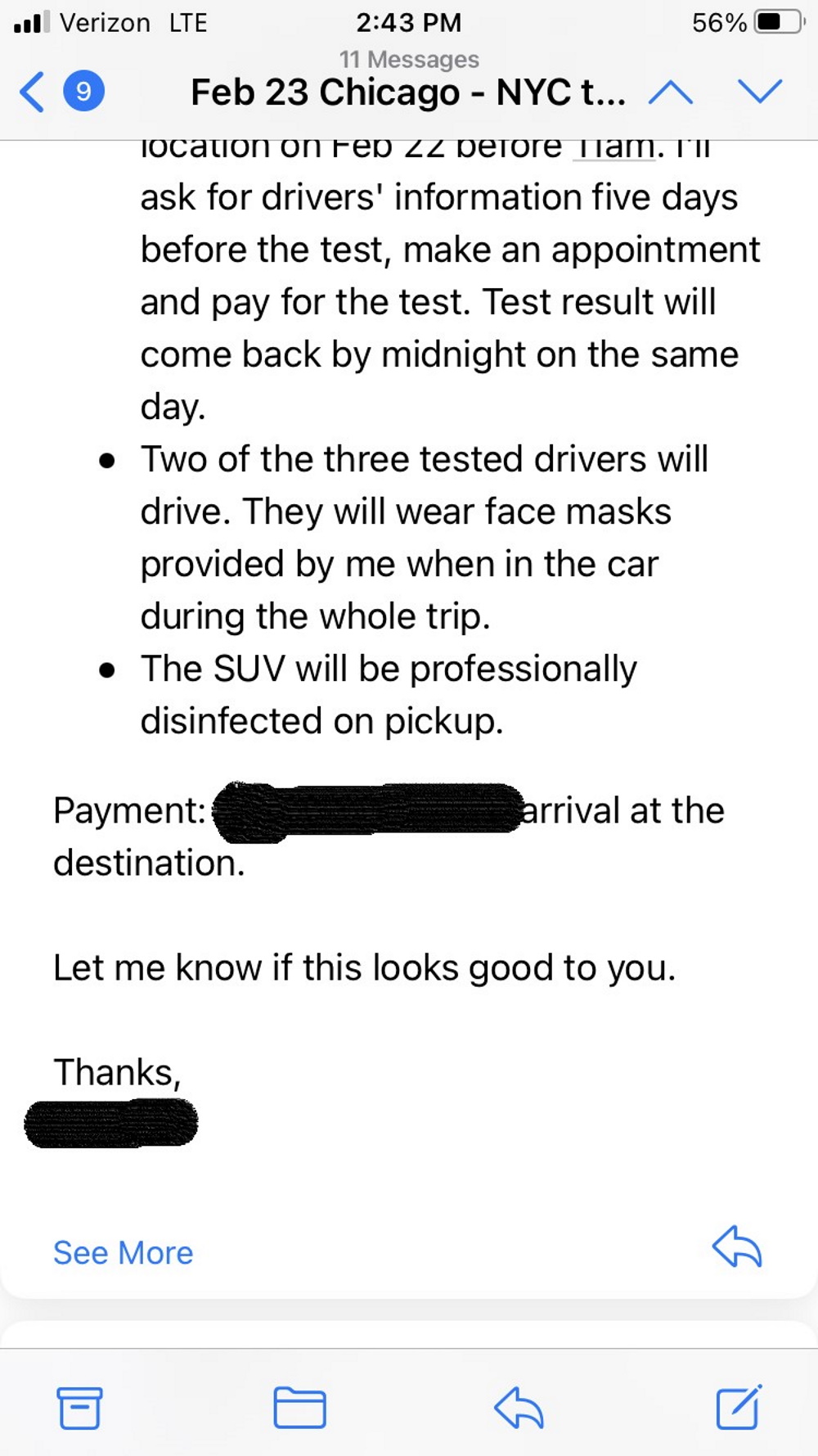The height and width of the screenshot is (1456, 818).
Task: Tap the underlined 11am time link
Action: point(614,149)
